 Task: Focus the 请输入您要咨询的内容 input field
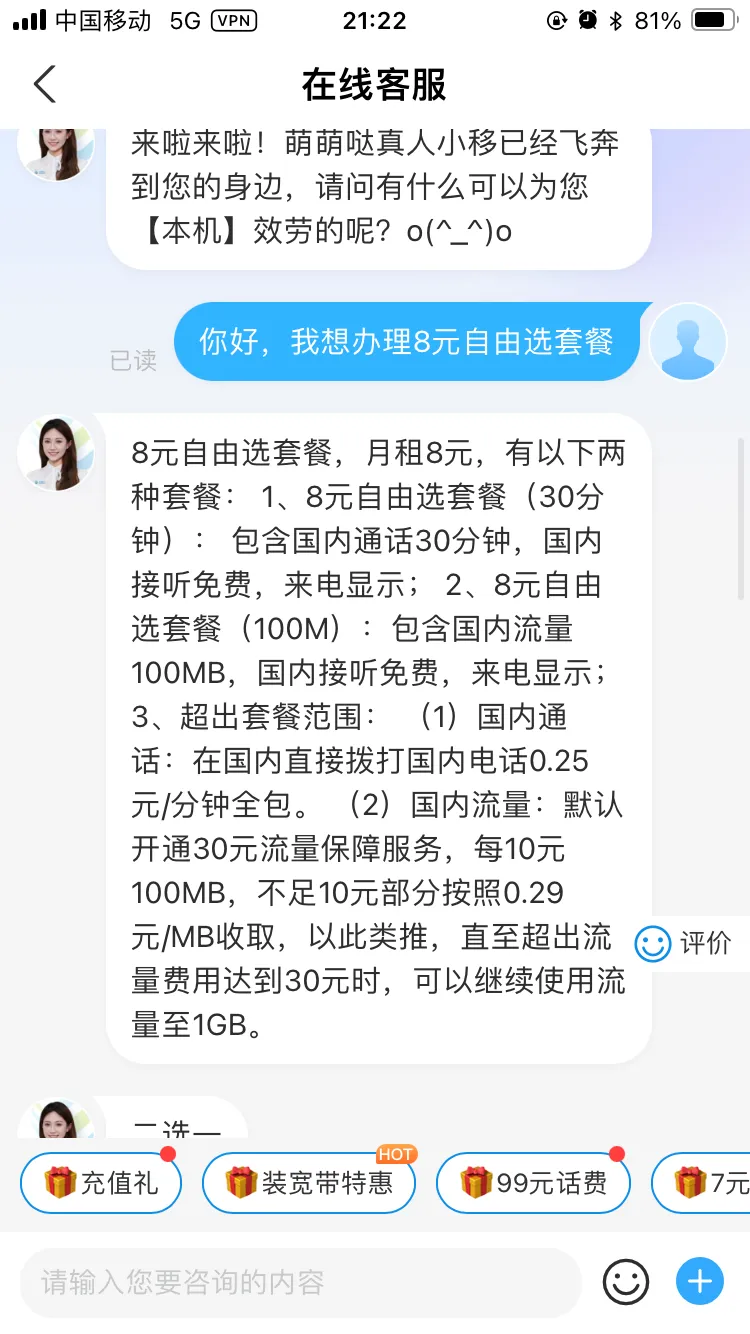point(300,1282)
